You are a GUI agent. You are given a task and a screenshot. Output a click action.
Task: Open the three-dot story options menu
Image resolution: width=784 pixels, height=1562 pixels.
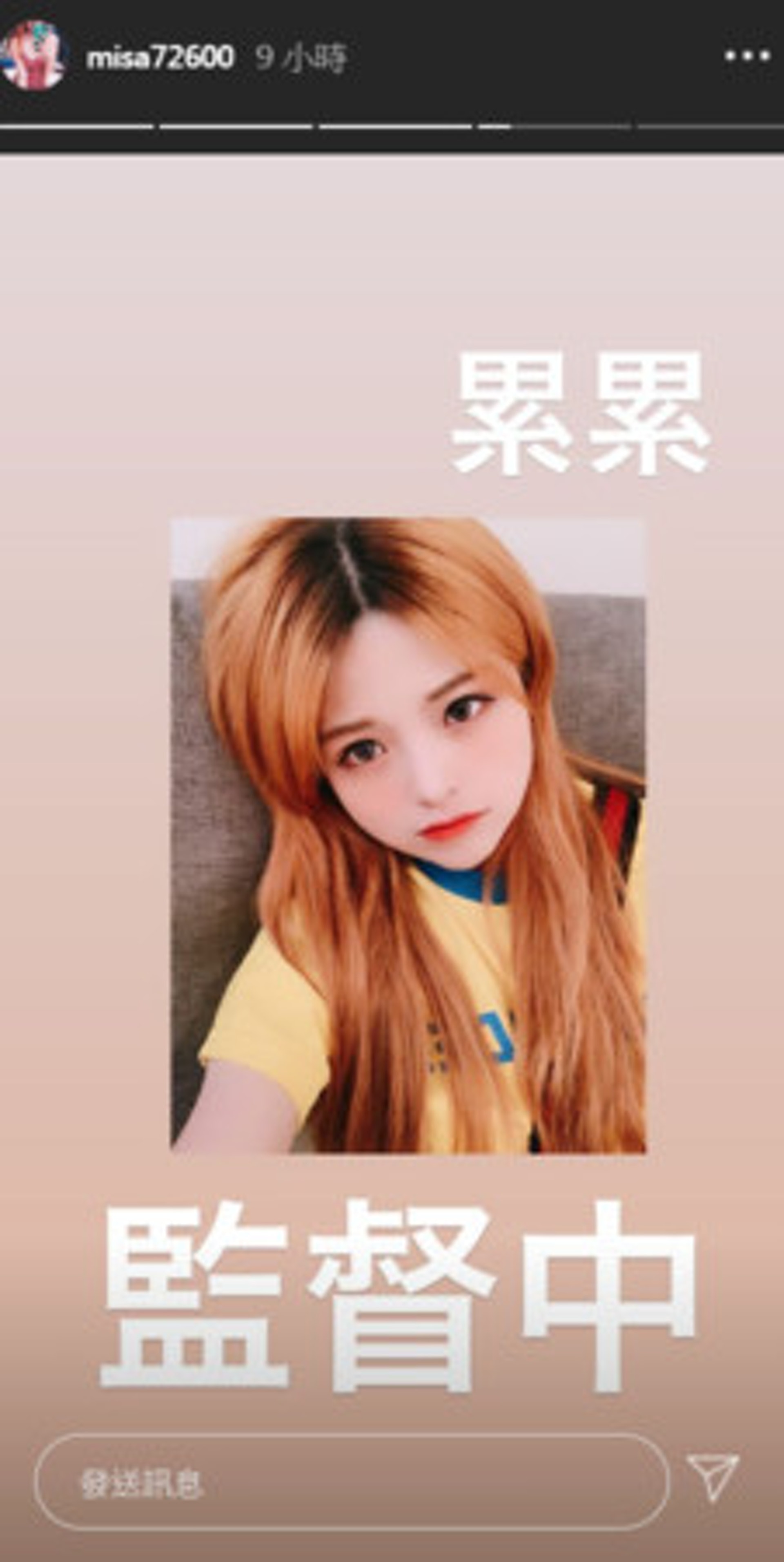(x=747, y=56)
